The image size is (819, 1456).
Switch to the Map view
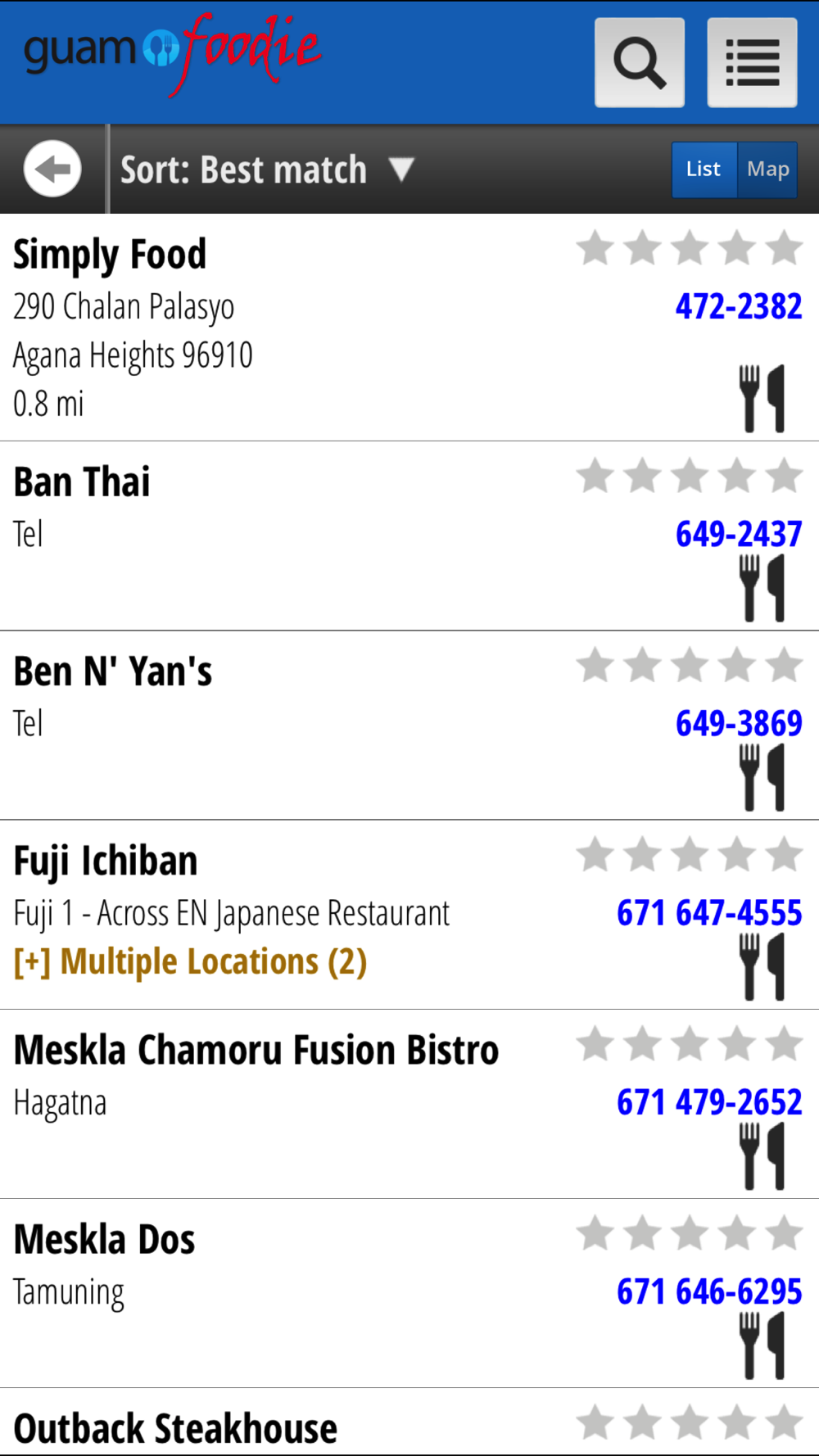pos(767,170)
